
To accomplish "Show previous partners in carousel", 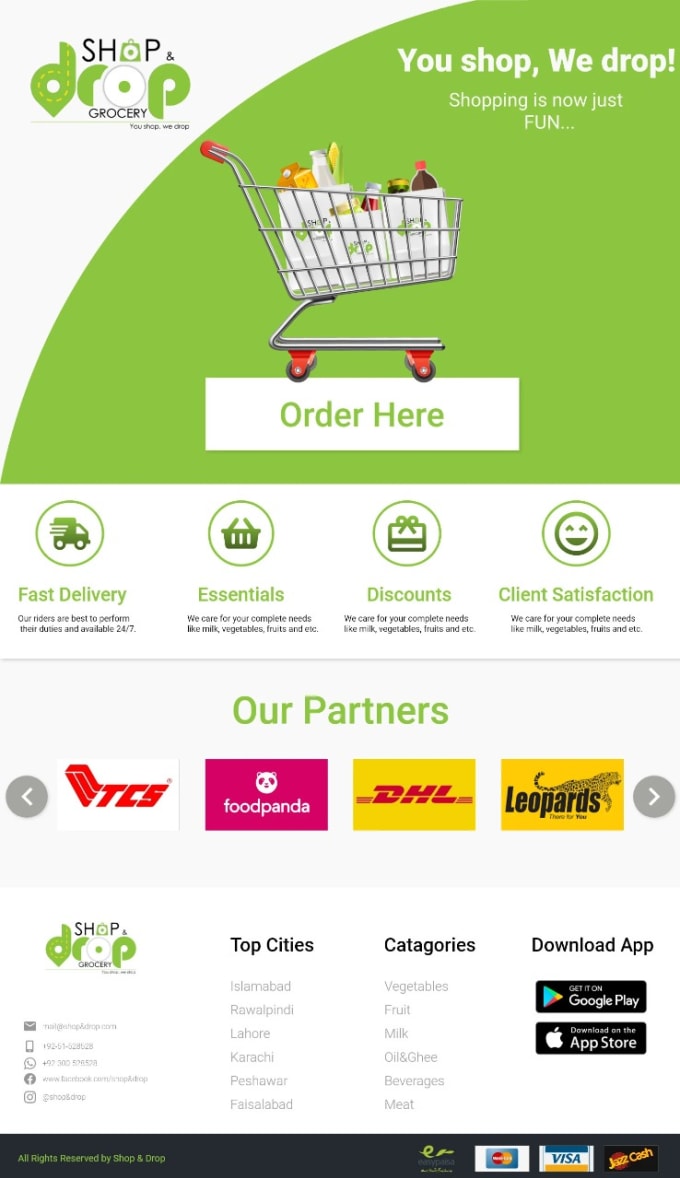I will 27,797.
